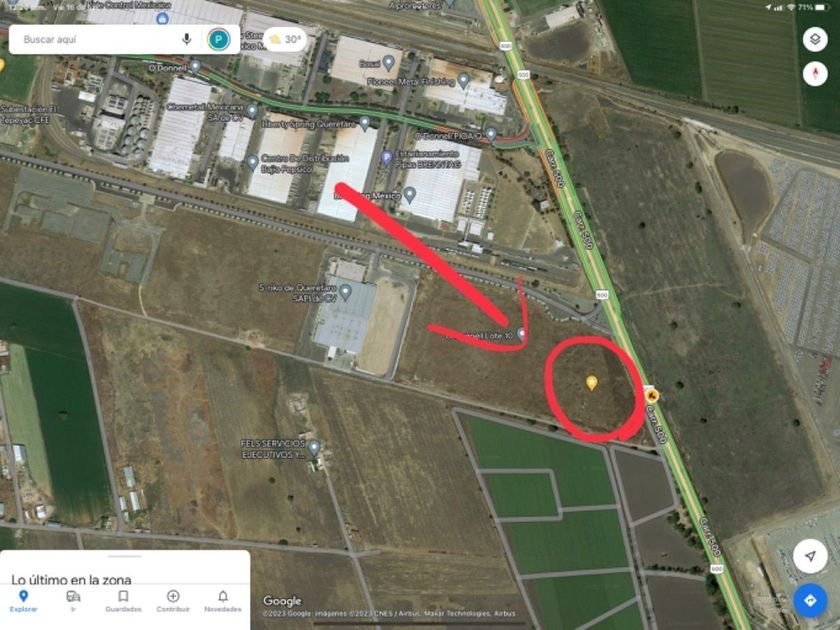The image size is (840, 630).
Task: Select the Estacionamiento Pipas BRENNTAG parking pin
Action: click(x=387, y=158)
